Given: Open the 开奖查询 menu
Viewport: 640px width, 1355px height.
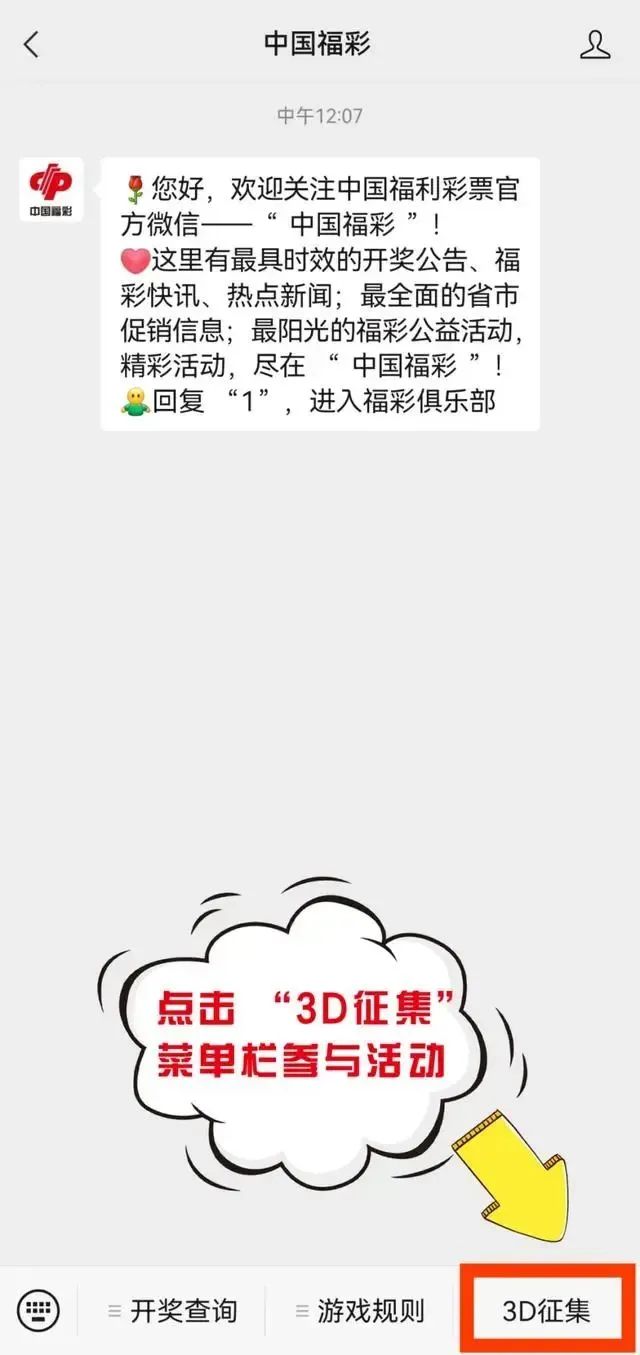Looking at the screenshot, I should tap(173, 1310).
